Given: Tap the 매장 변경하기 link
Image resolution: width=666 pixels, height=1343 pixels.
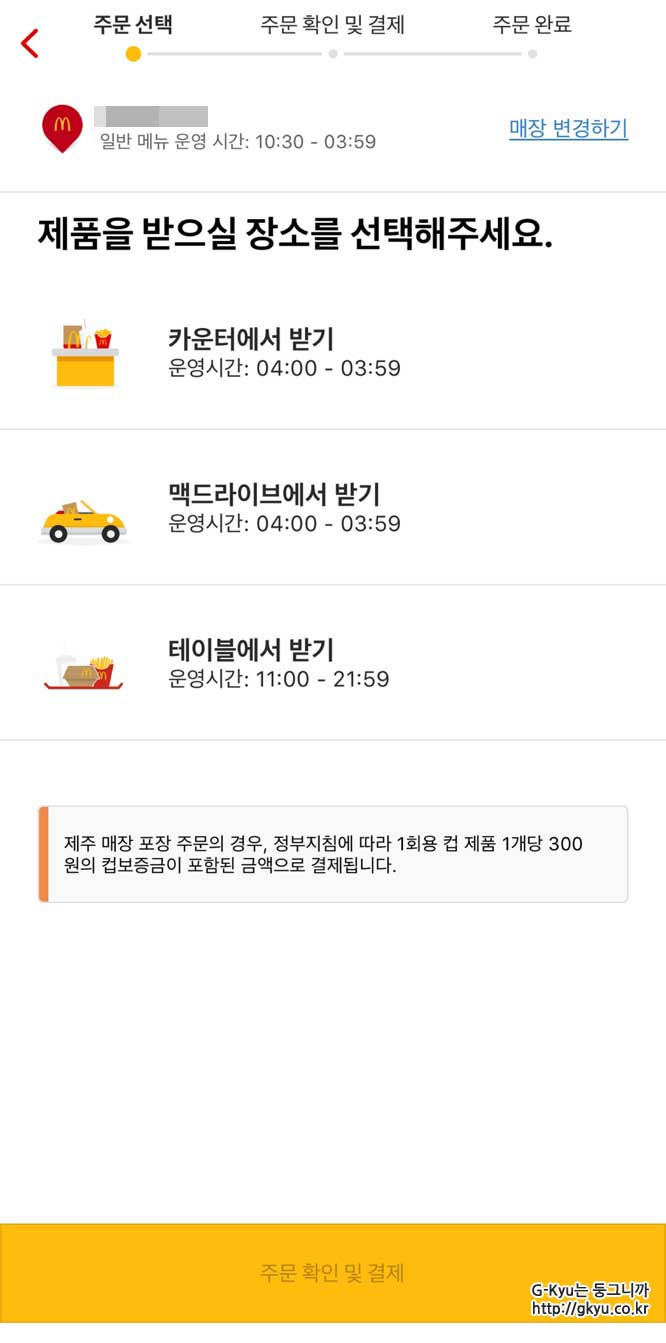Looking at the screenshot, I should [568, 128].
